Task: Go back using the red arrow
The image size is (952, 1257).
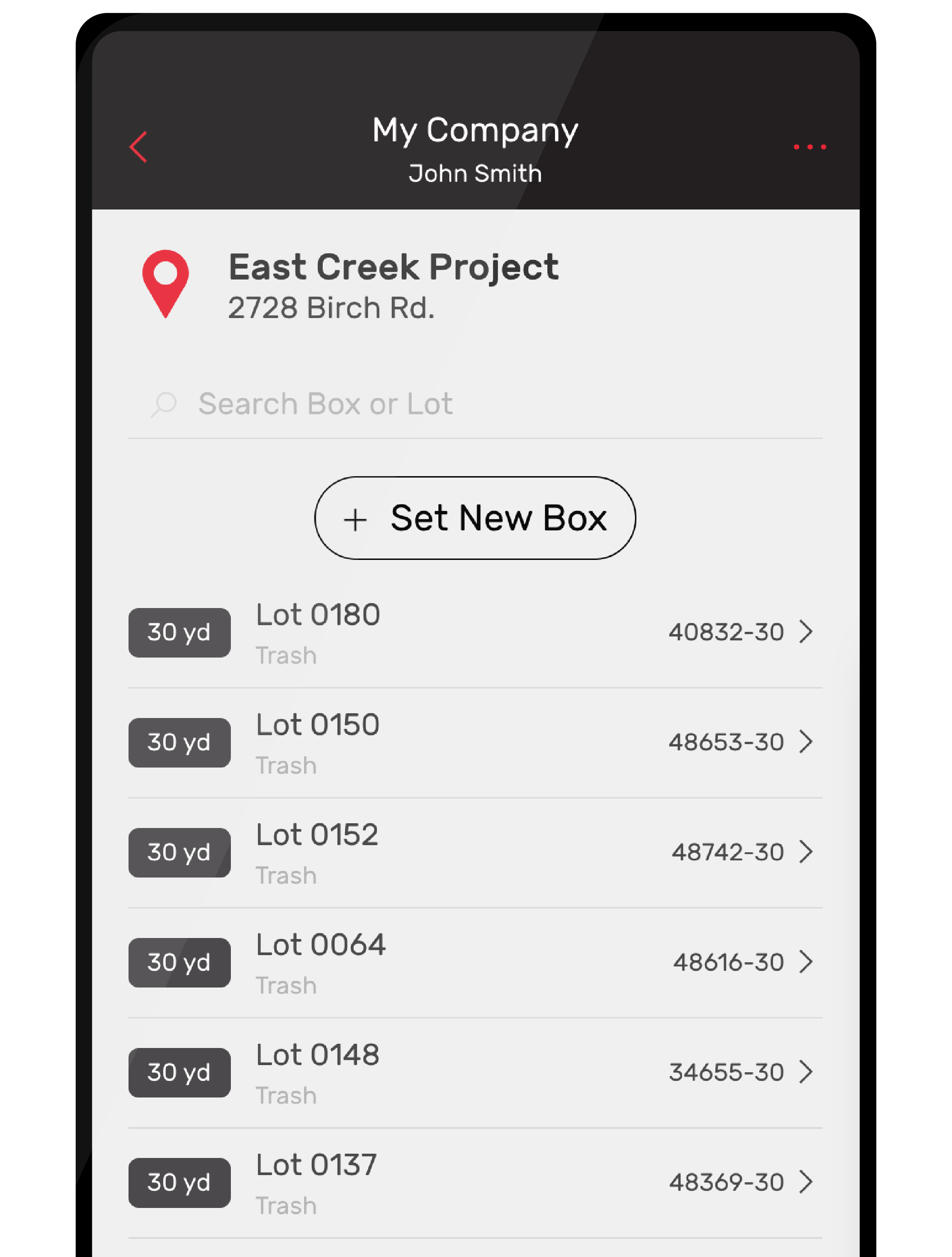Action: 138,147
